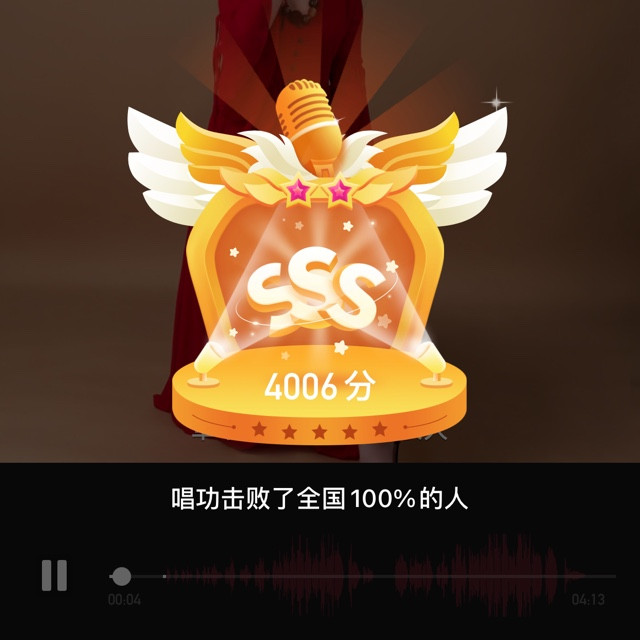
Task: Pause the recording playback
Action: coord(54,575)
